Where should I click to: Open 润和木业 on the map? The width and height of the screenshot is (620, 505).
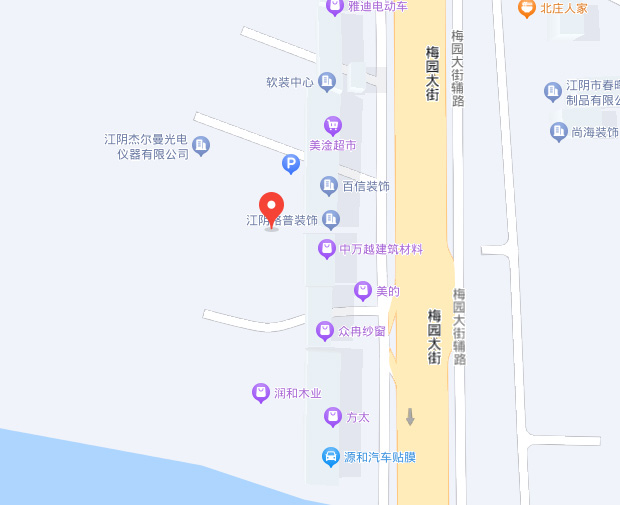click(x=260, y=393)
